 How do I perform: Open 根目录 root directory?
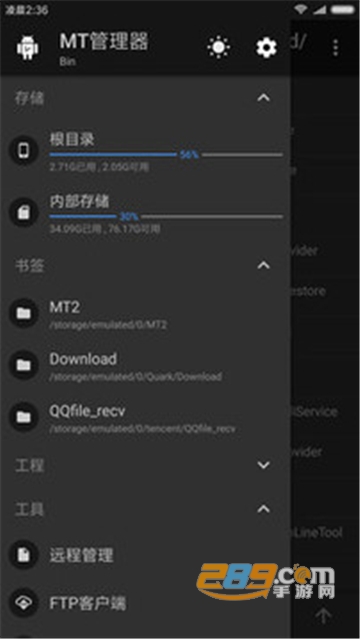point(145,151)
